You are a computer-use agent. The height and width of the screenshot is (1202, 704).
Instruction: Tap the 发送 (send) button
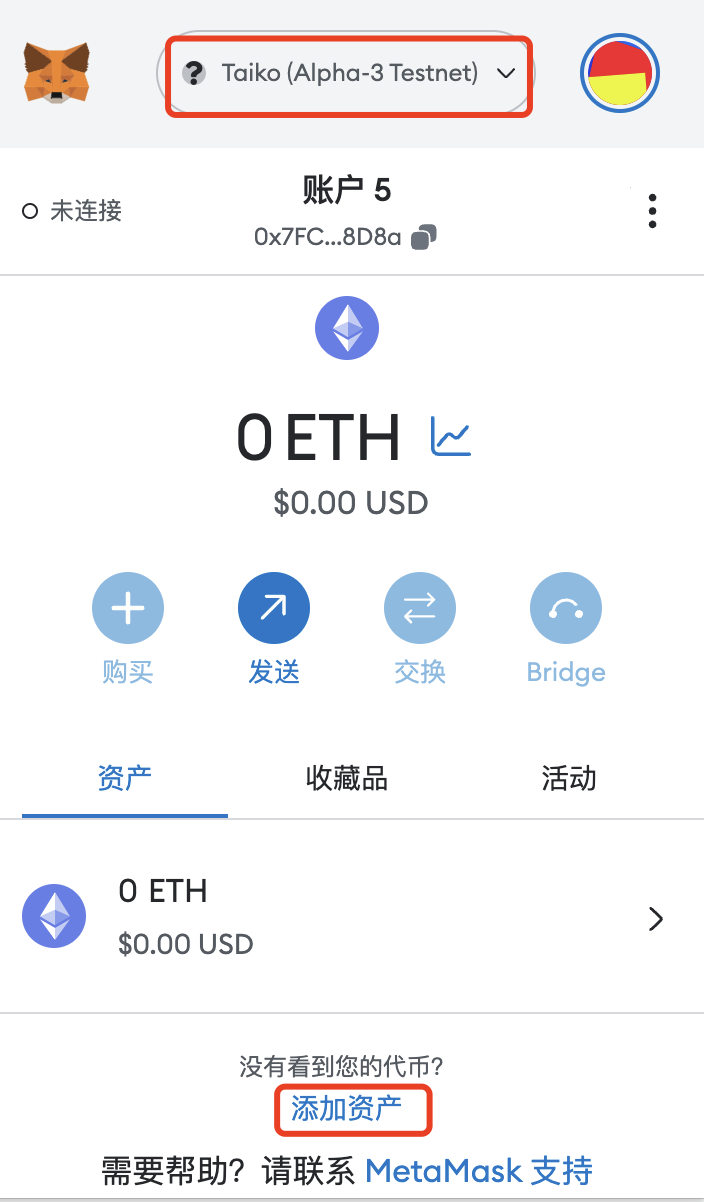pos(274,607)
